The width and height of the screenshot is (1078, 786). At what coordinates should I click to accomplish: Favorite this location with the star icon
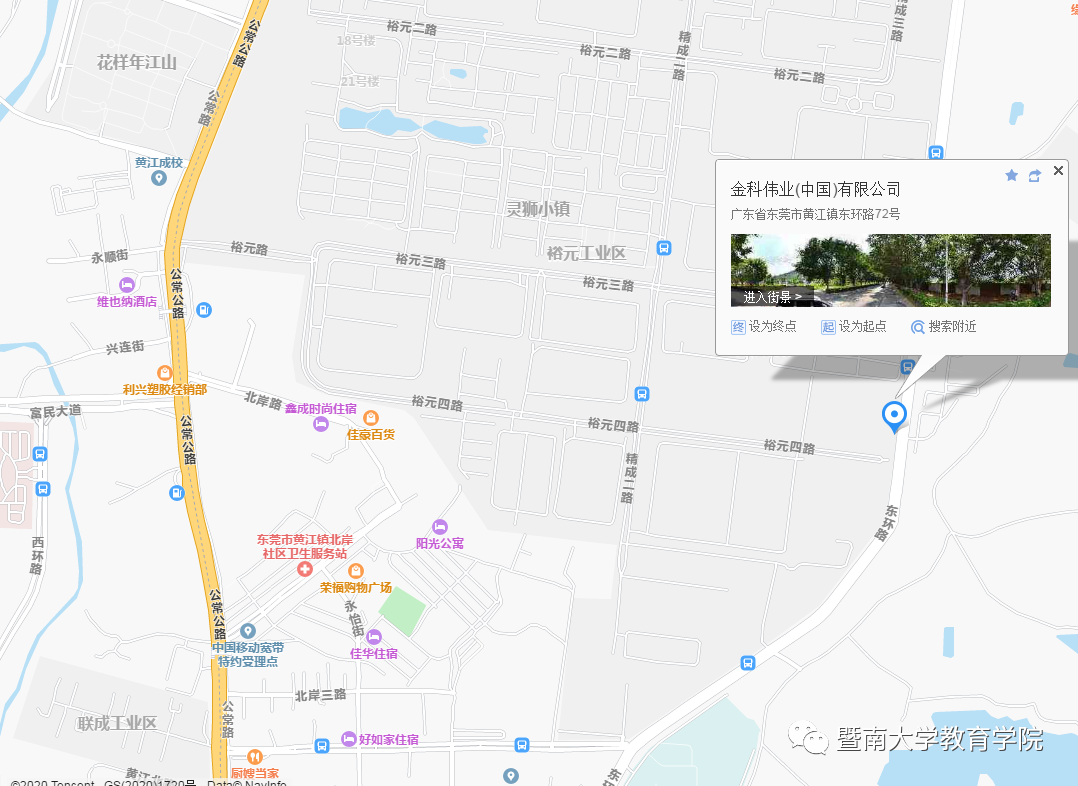(1011, 175)
